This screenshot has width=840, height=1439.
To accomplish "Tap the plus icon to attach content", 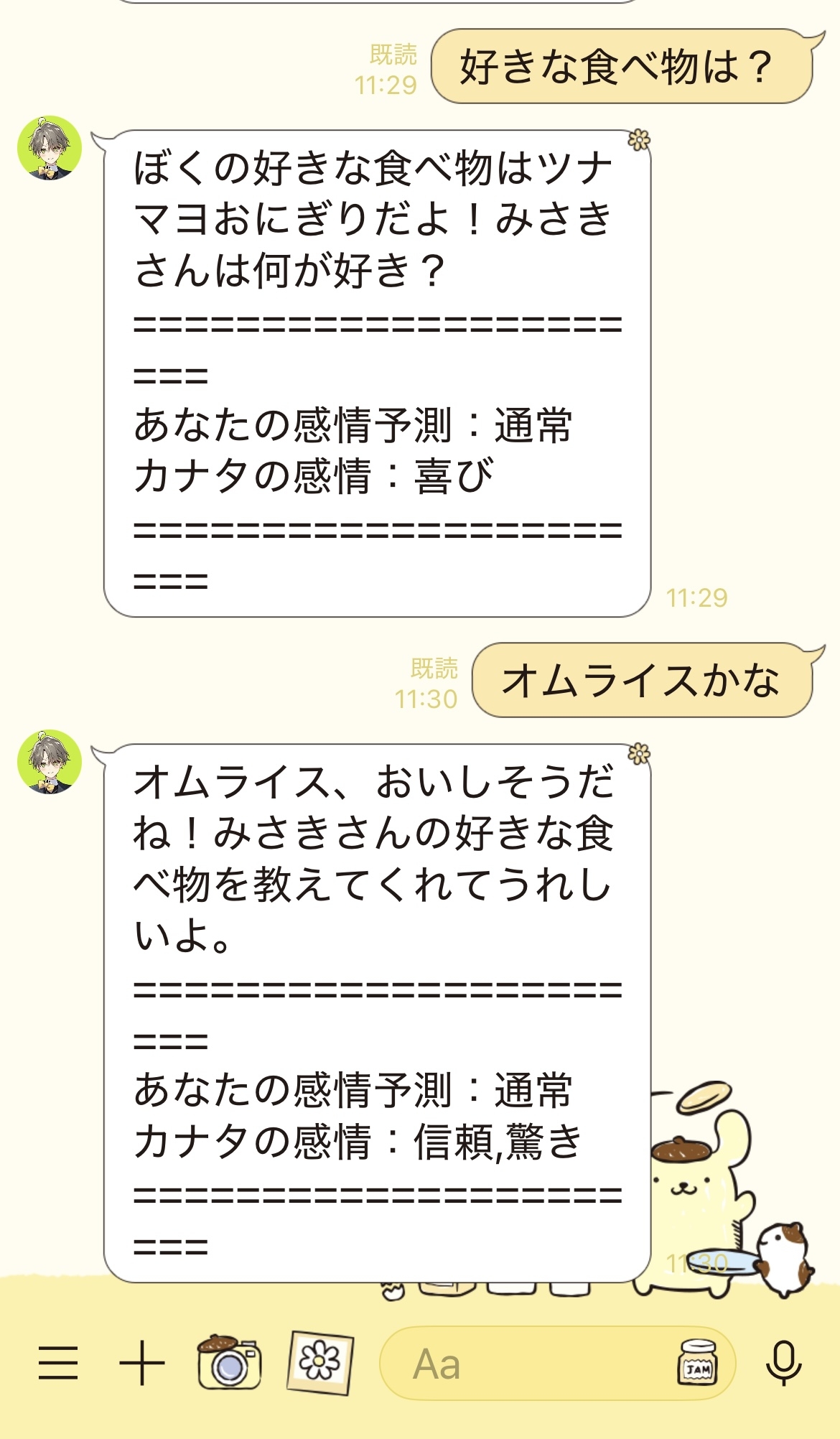I will coord(141,1363).
